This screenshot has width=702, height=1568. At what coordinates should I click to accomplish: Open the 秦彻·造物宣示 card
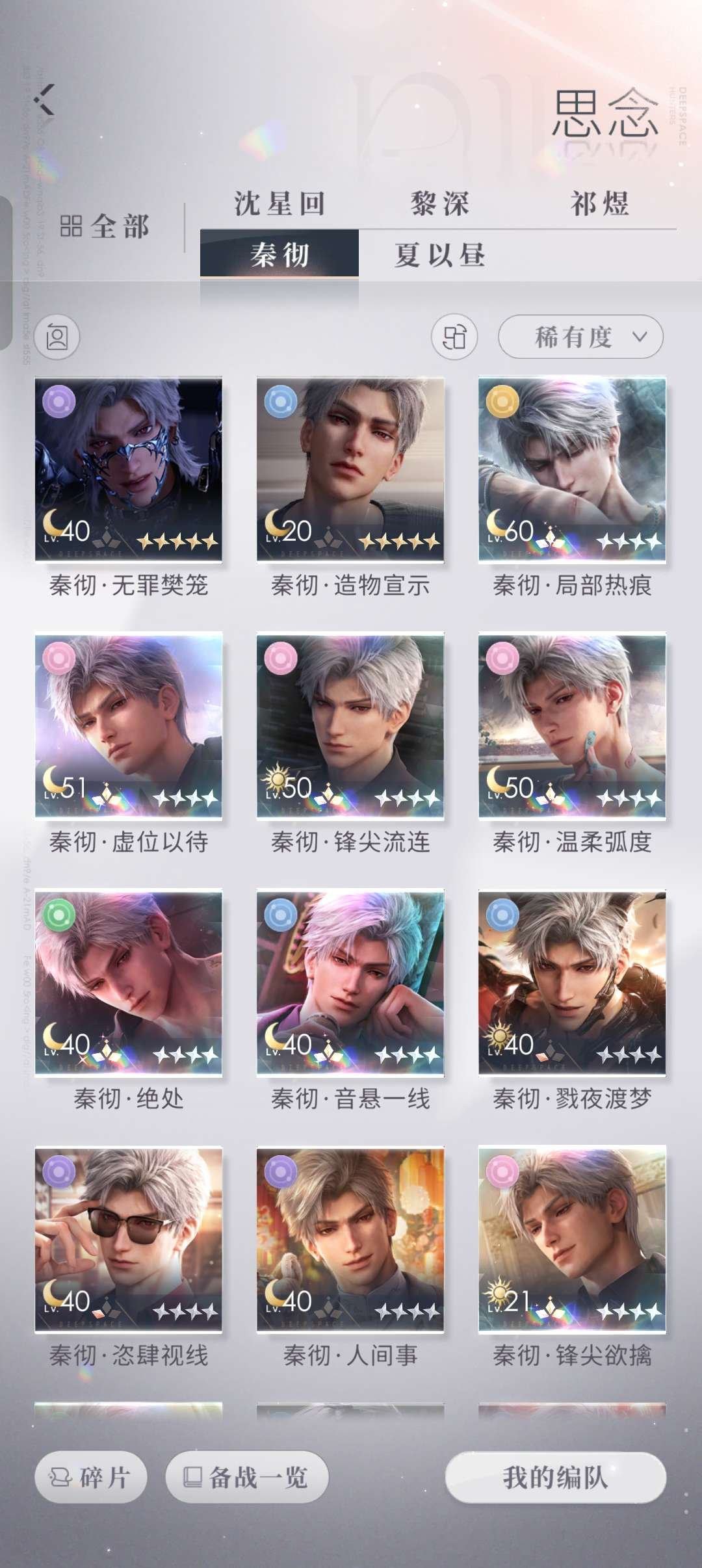[x=350, y=469]
